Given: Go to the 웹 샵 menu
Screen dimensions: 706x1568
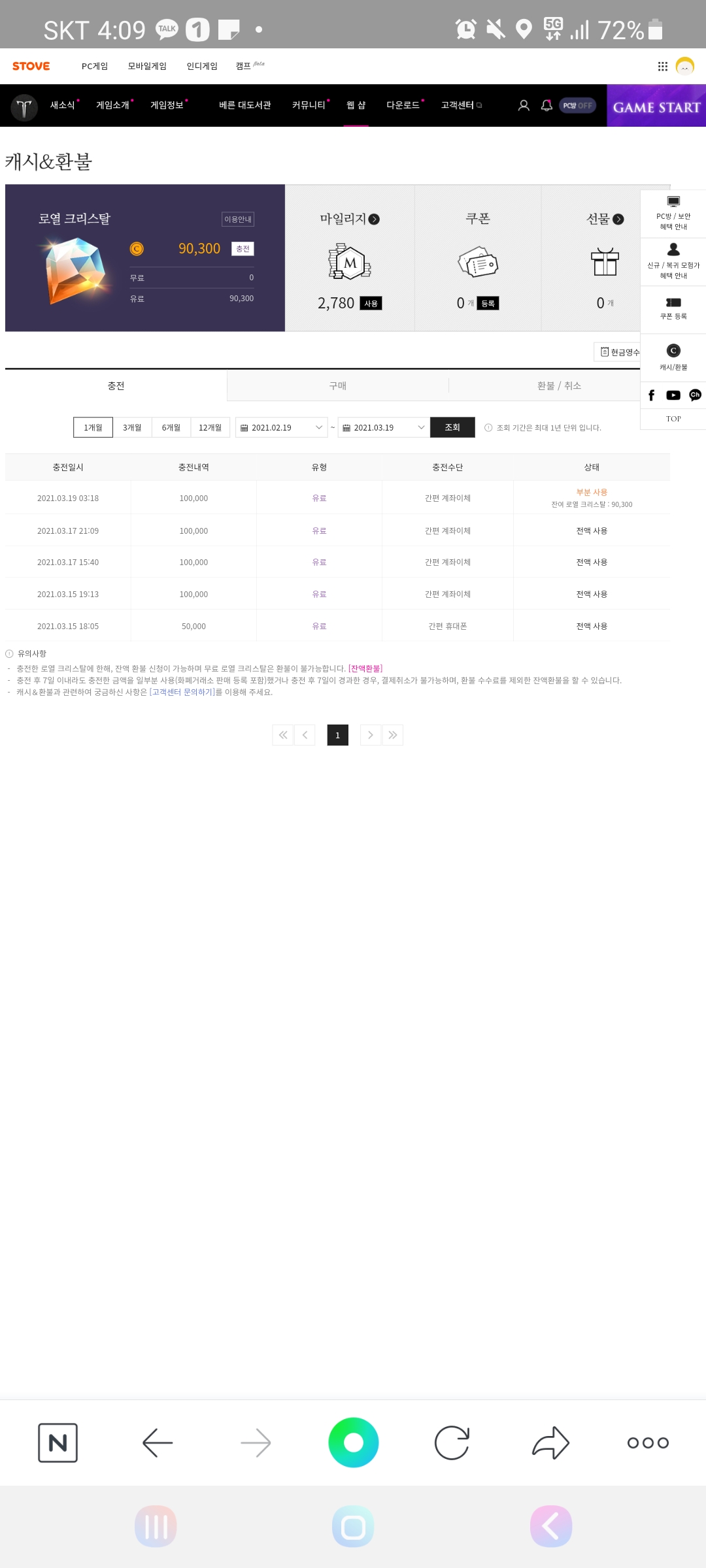Looking at the screenshot, I should [356, 105].
